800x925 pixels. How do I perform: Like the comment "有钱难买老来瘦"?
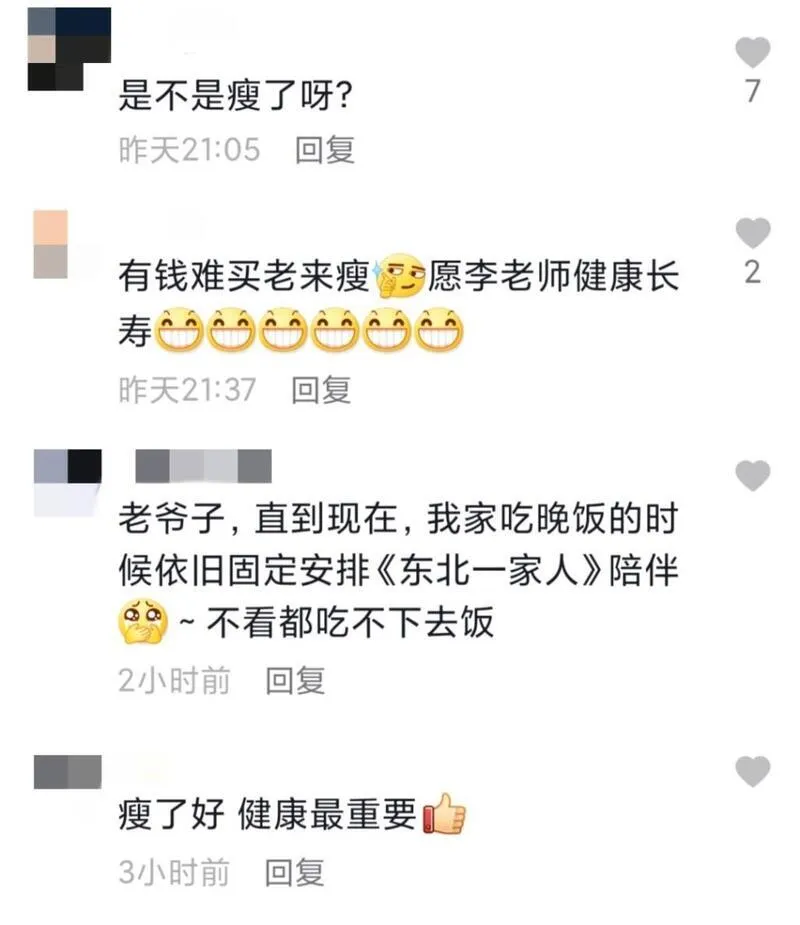coord(752,233)
